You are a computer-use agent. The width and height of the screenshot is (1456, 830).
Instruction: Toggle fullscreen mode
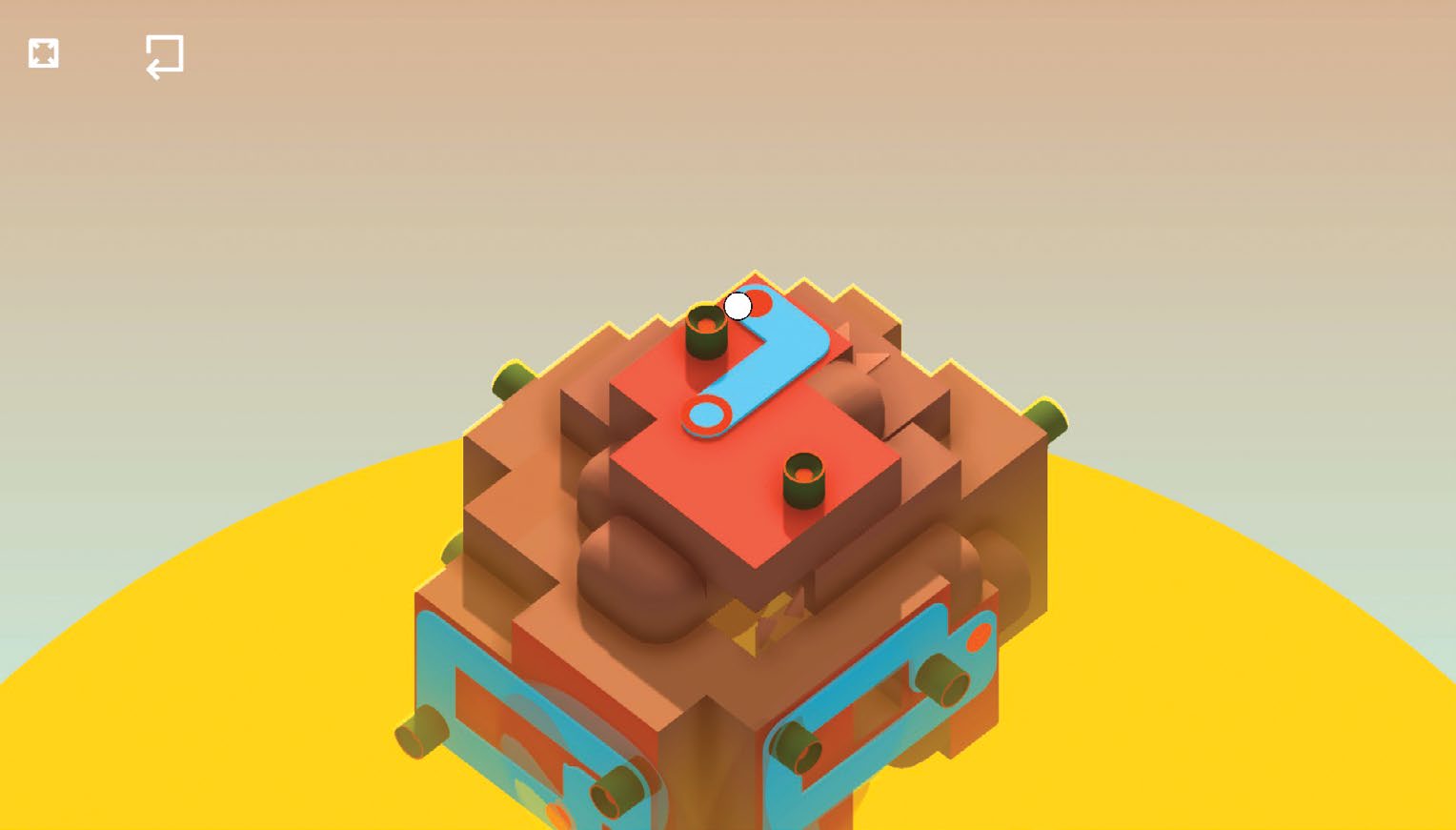click(x=44, y=53)
